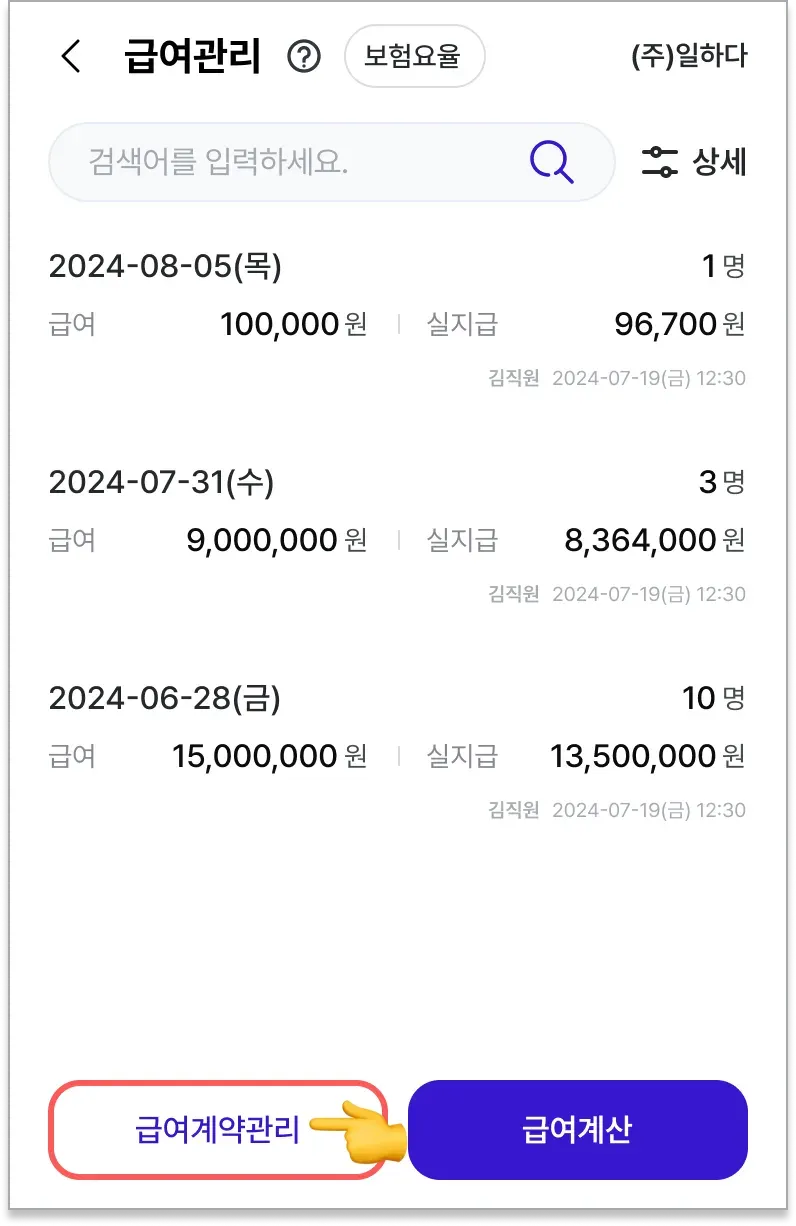The image size is (796, 1226).
Task: Open the 2024-07-31(수) payroll entry
Action: [x=397, y=538]
